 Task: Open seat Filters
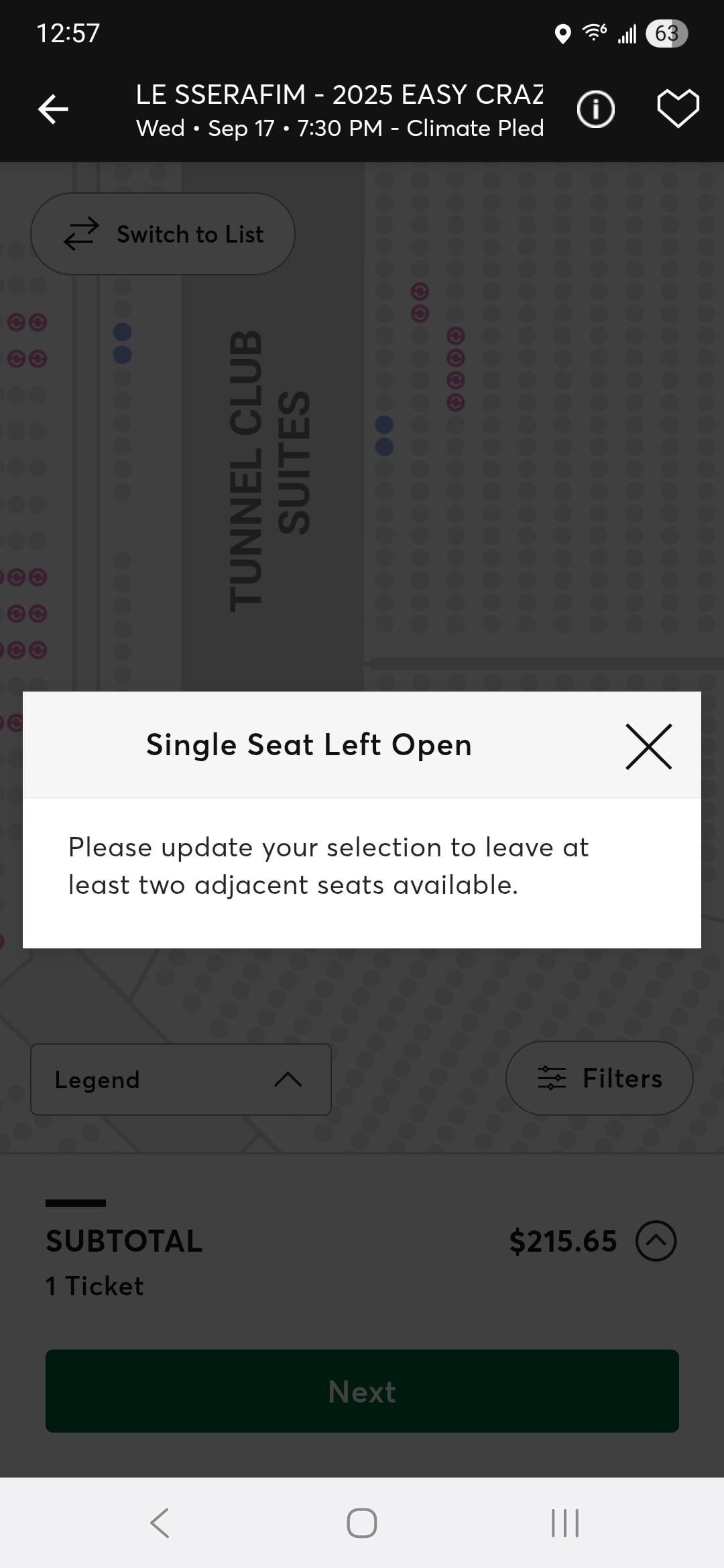(599, 1078)
